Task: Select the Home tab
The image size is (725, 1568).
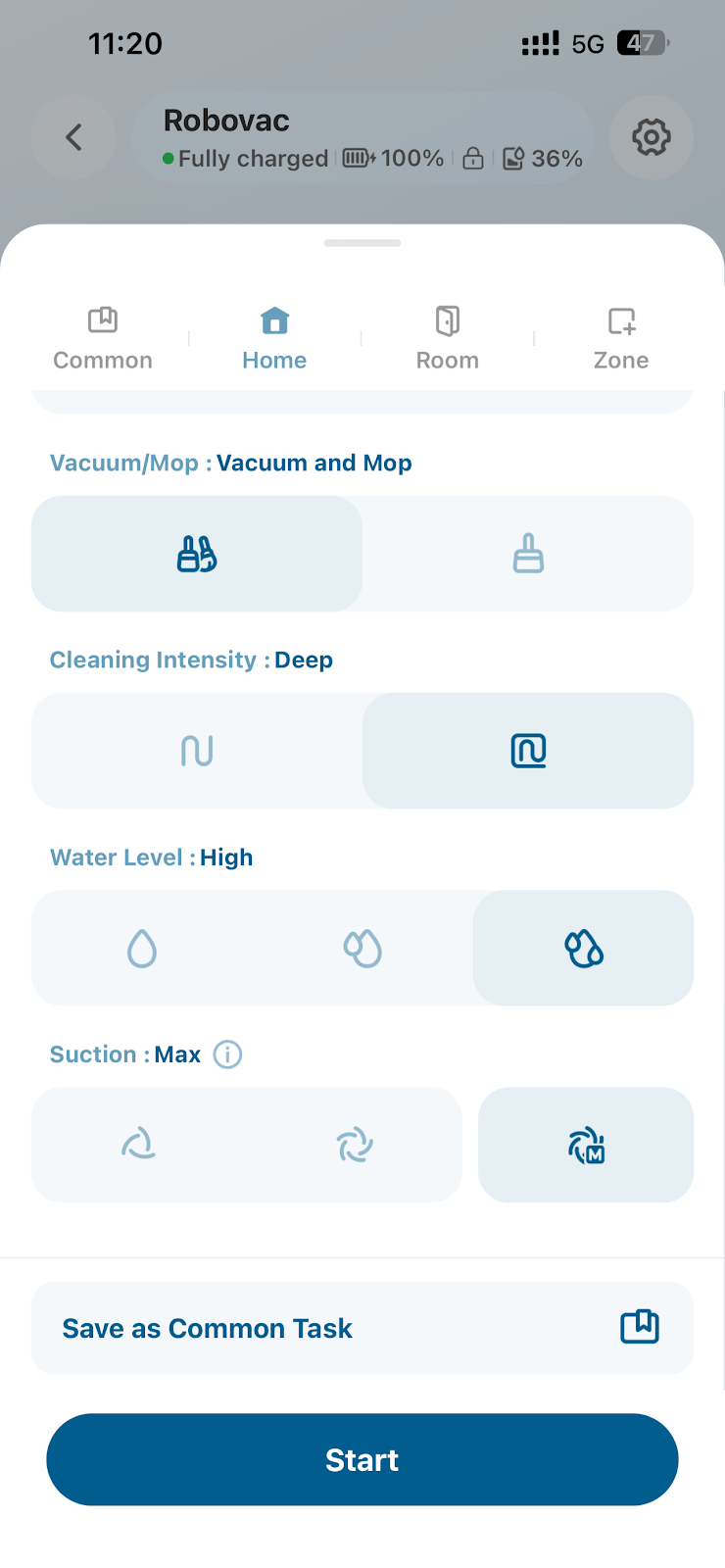Action: [274, 339]
